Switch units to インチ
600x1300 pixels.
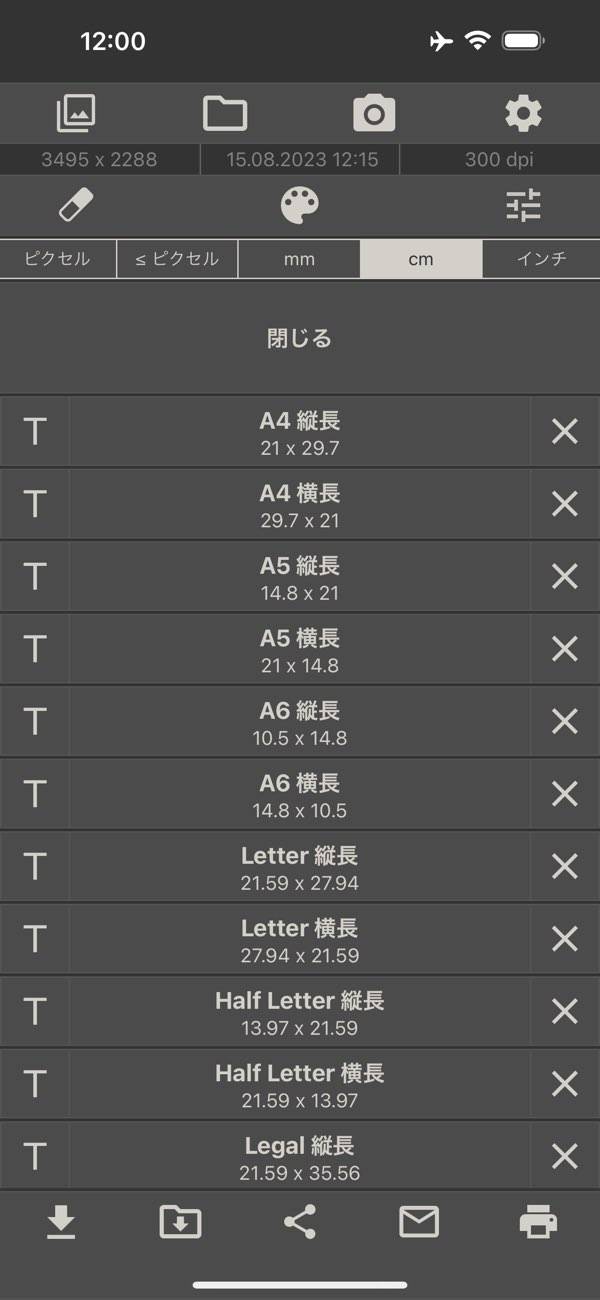pyautogui.click(x=541, y=259)
